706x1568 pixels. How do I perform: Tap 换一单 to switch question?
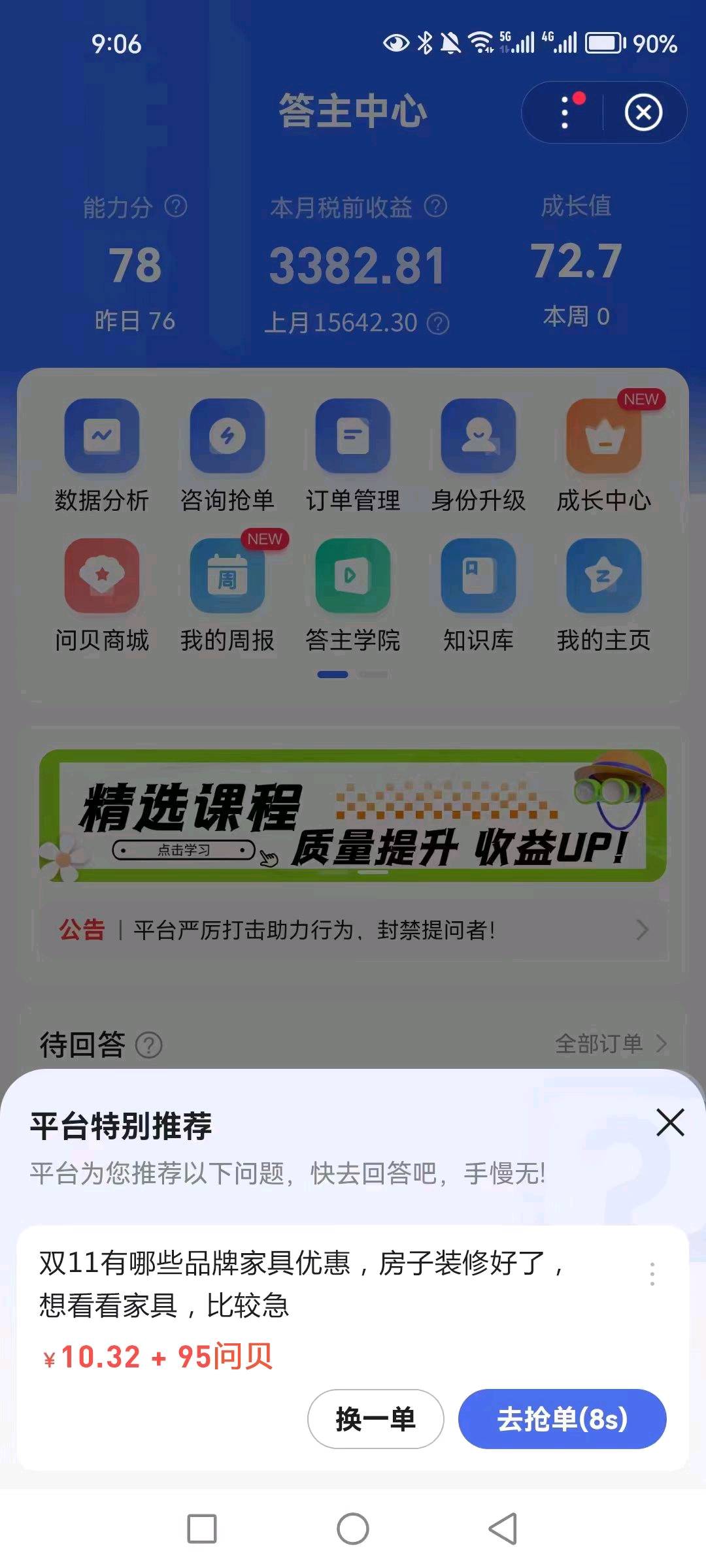coord(375,1419)
